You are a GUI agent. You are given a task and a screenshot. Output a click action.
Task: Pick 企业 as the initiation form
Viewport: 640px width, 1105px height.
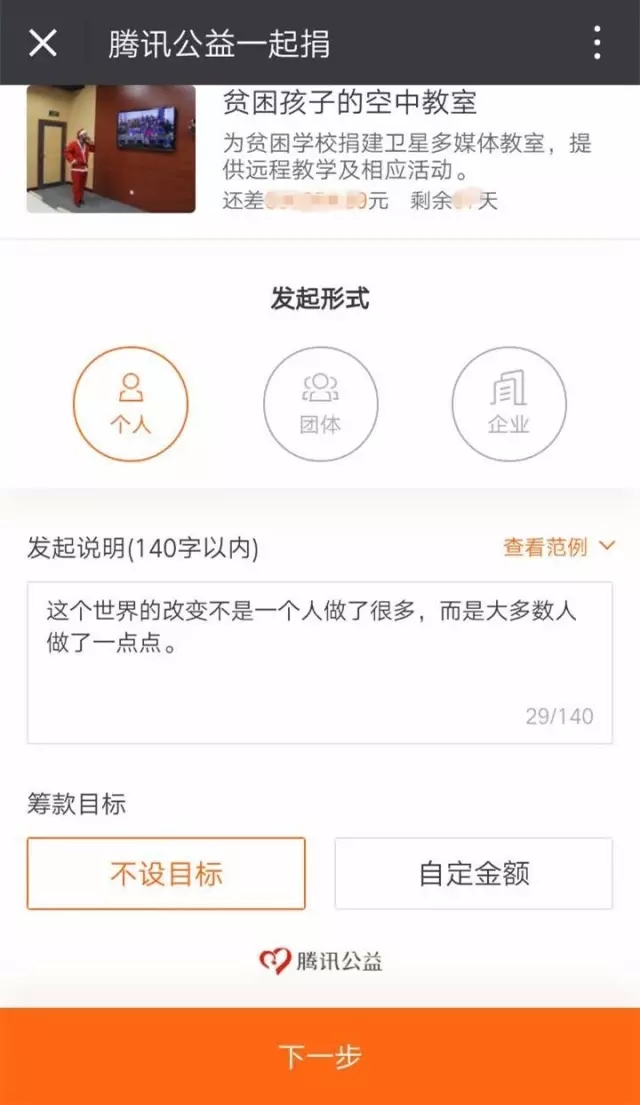pos(509,404)
